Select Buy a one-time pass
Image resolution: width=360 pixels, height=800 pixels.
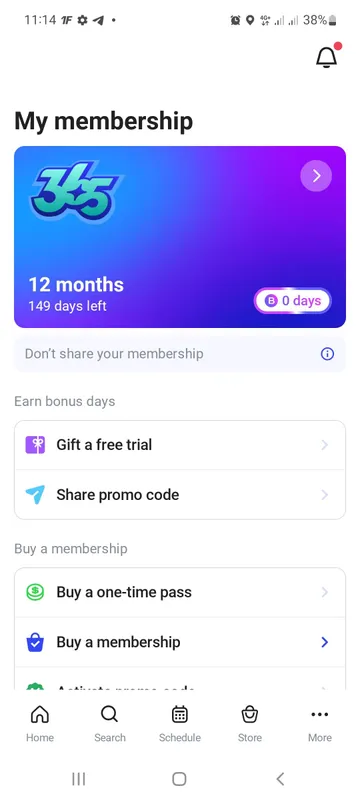tap(180, 592)
